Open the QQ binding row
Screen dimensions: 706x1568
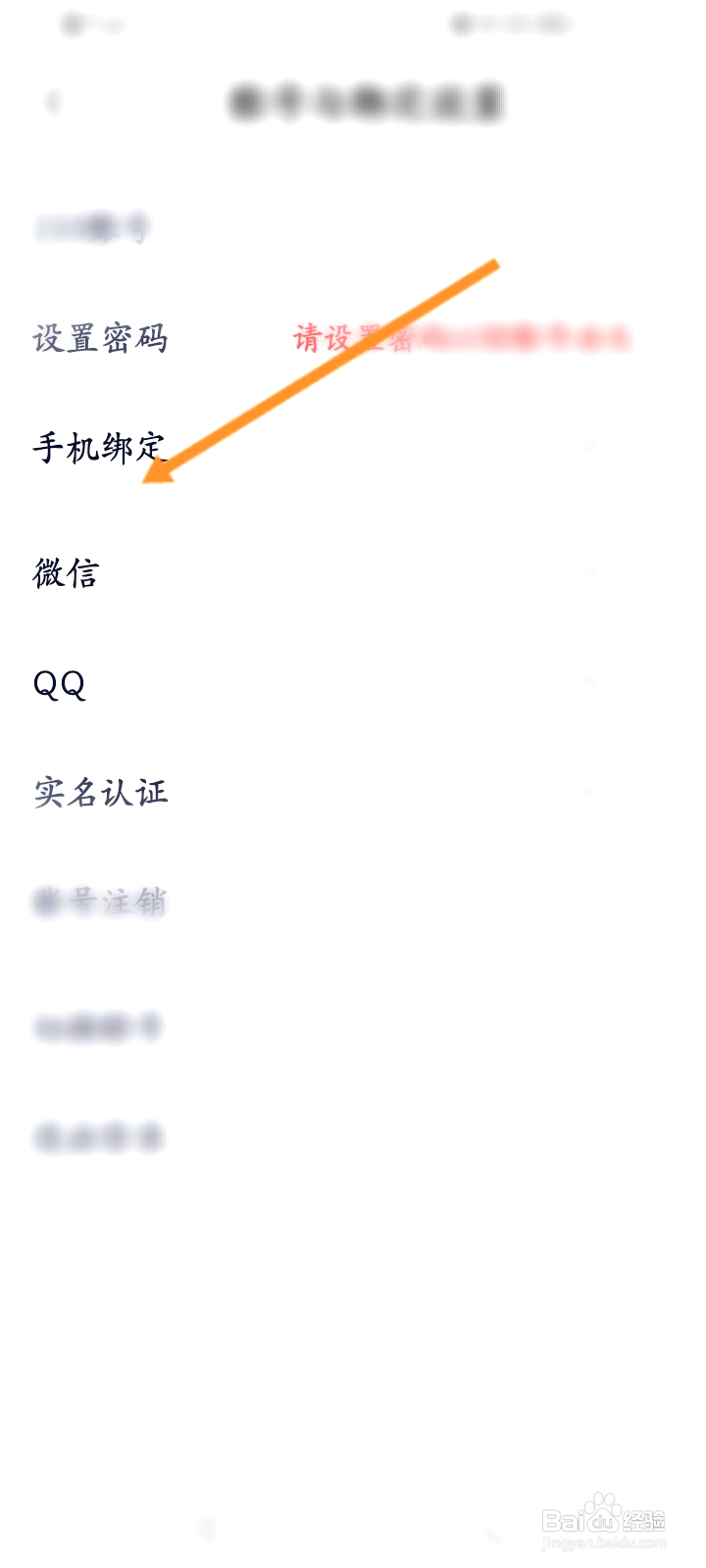[x=61, y=686]
